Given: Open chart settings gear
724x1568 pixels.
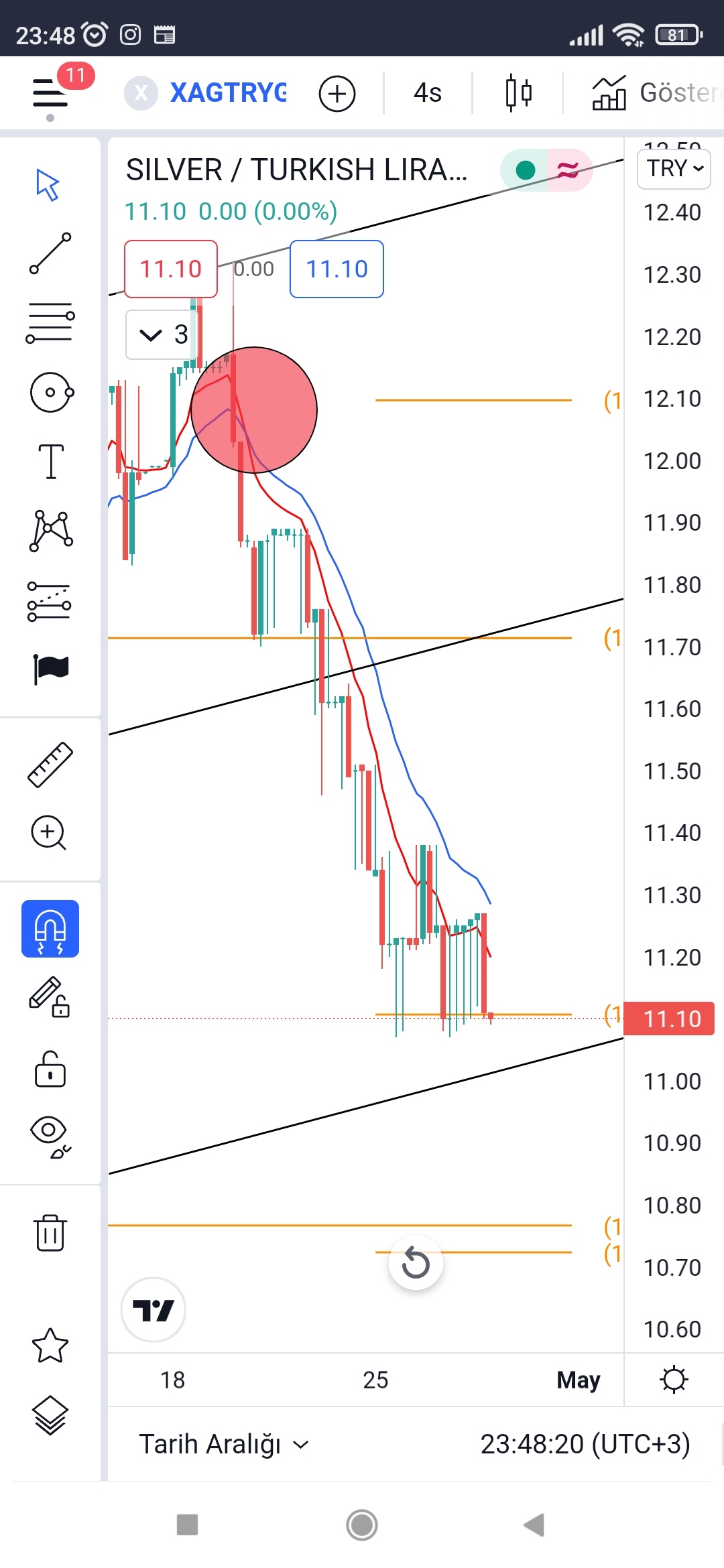Looking at the screenshot, I should [674, 1380].
